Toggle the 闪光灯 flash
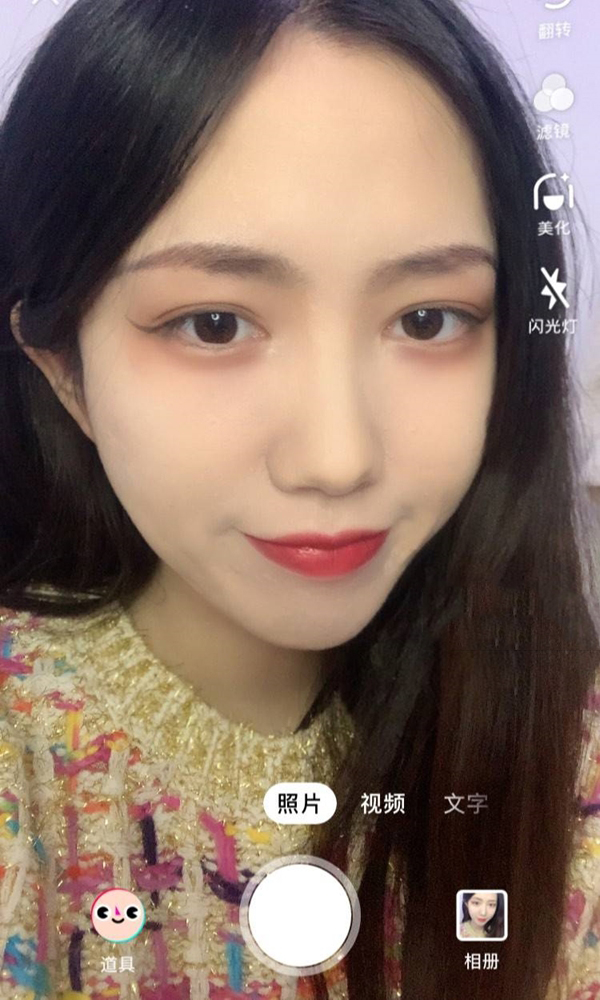 (x=552, y=301)
